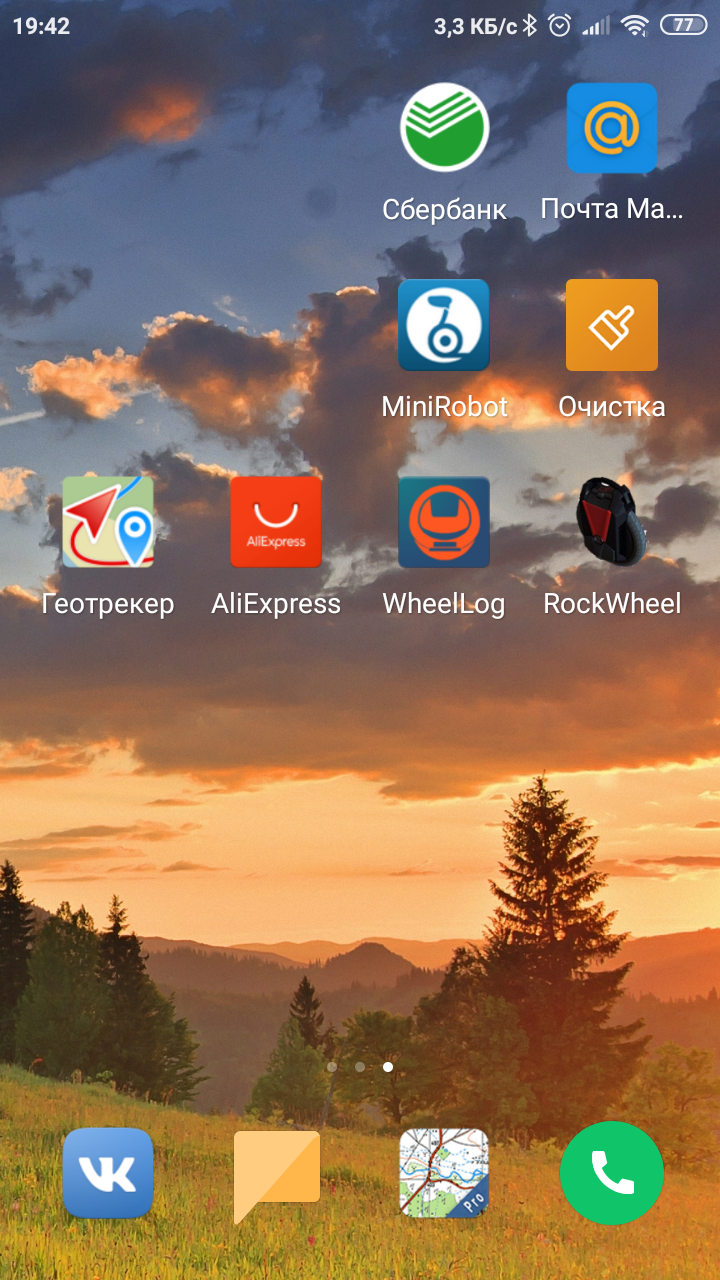Open the phone dialer
The height and width of the screenshot is (1280, 720).
(612, 1173)
